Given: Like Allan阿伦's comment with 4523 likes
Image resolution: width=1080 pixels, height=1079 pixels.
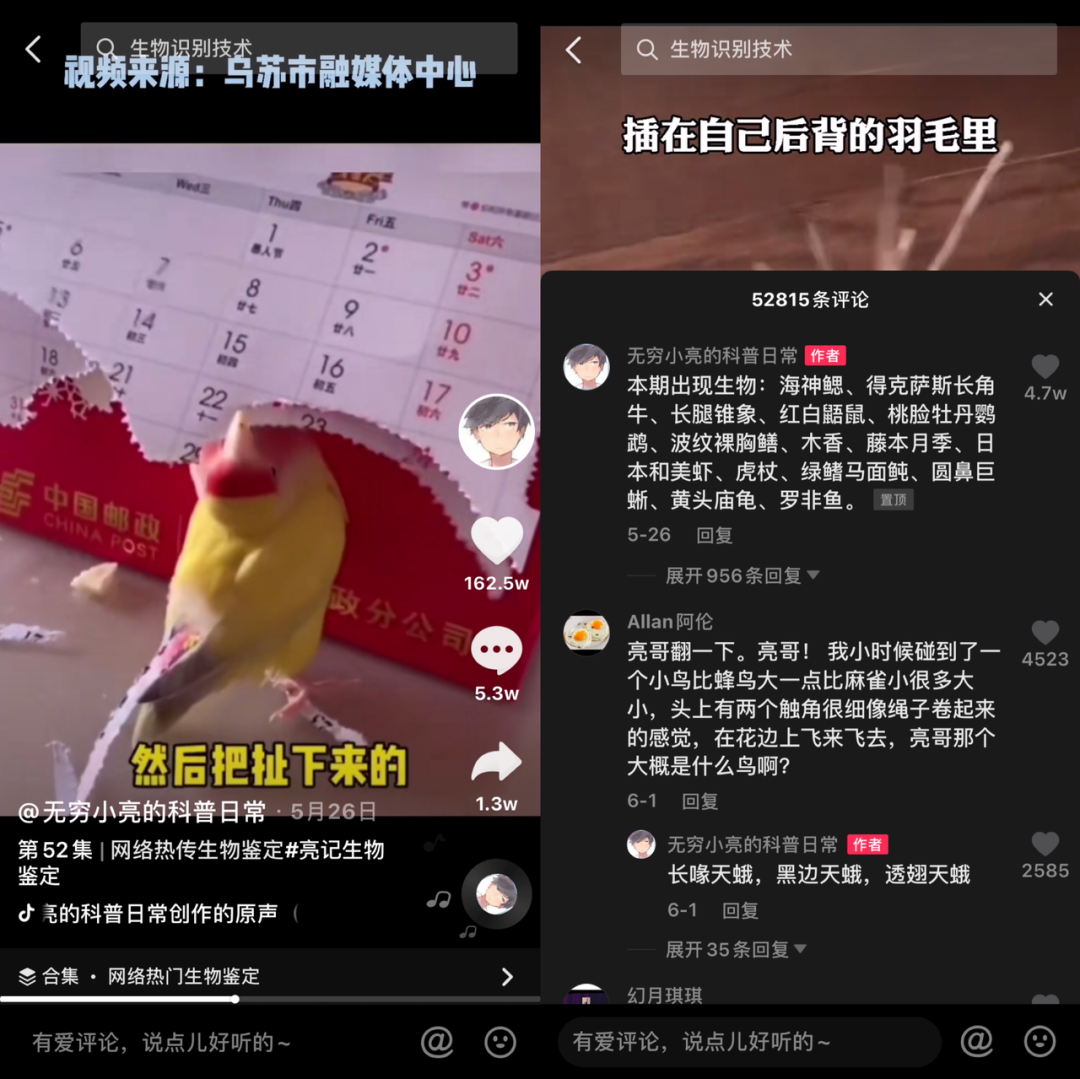Looking at the screenshot, I should 1045,632.
